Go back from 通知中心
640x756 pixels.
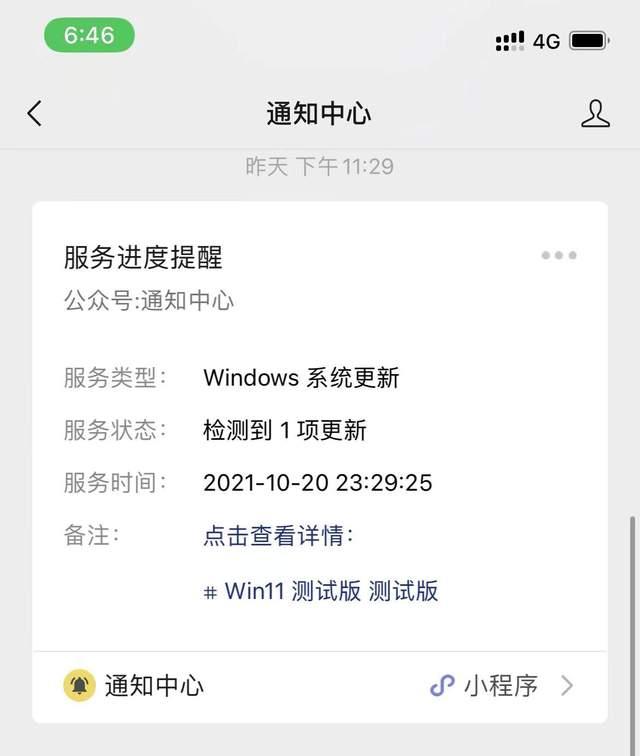[x=35, y=113]
